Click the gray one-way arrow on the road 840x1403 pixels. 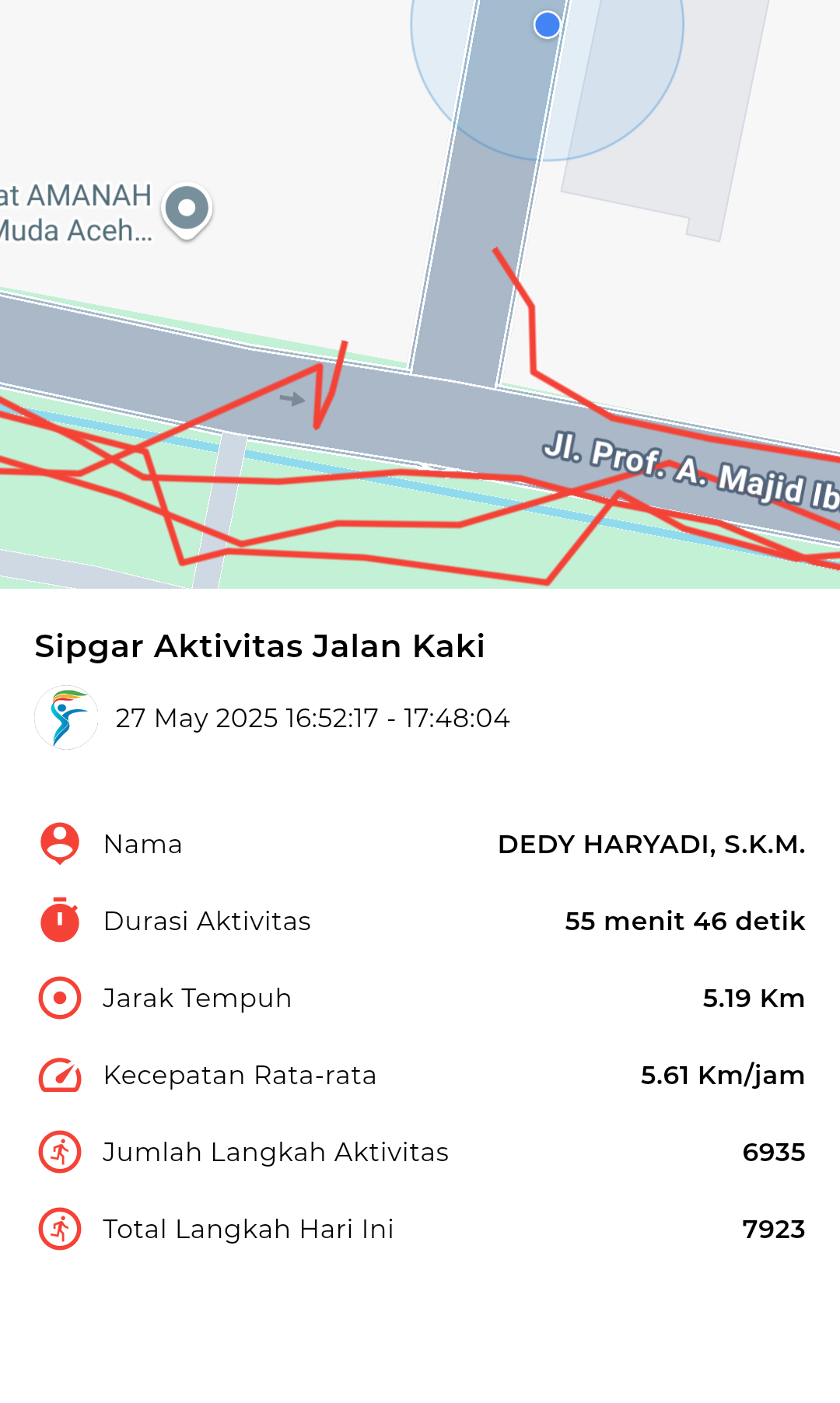pyautogui.click(x=292, y=400)
